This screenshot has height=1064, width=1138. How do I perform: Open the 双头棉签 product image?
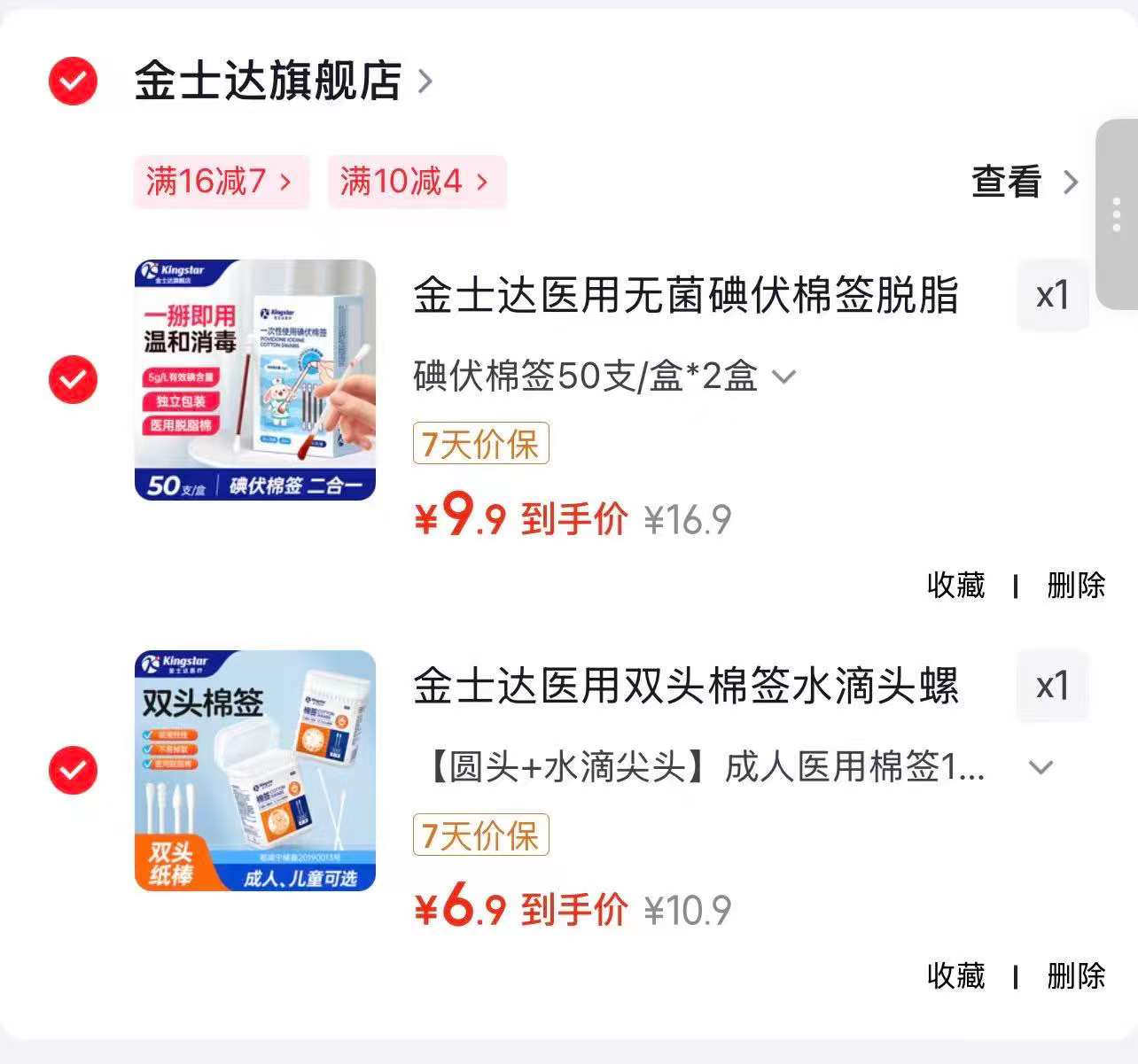click(x=255, y=771)
